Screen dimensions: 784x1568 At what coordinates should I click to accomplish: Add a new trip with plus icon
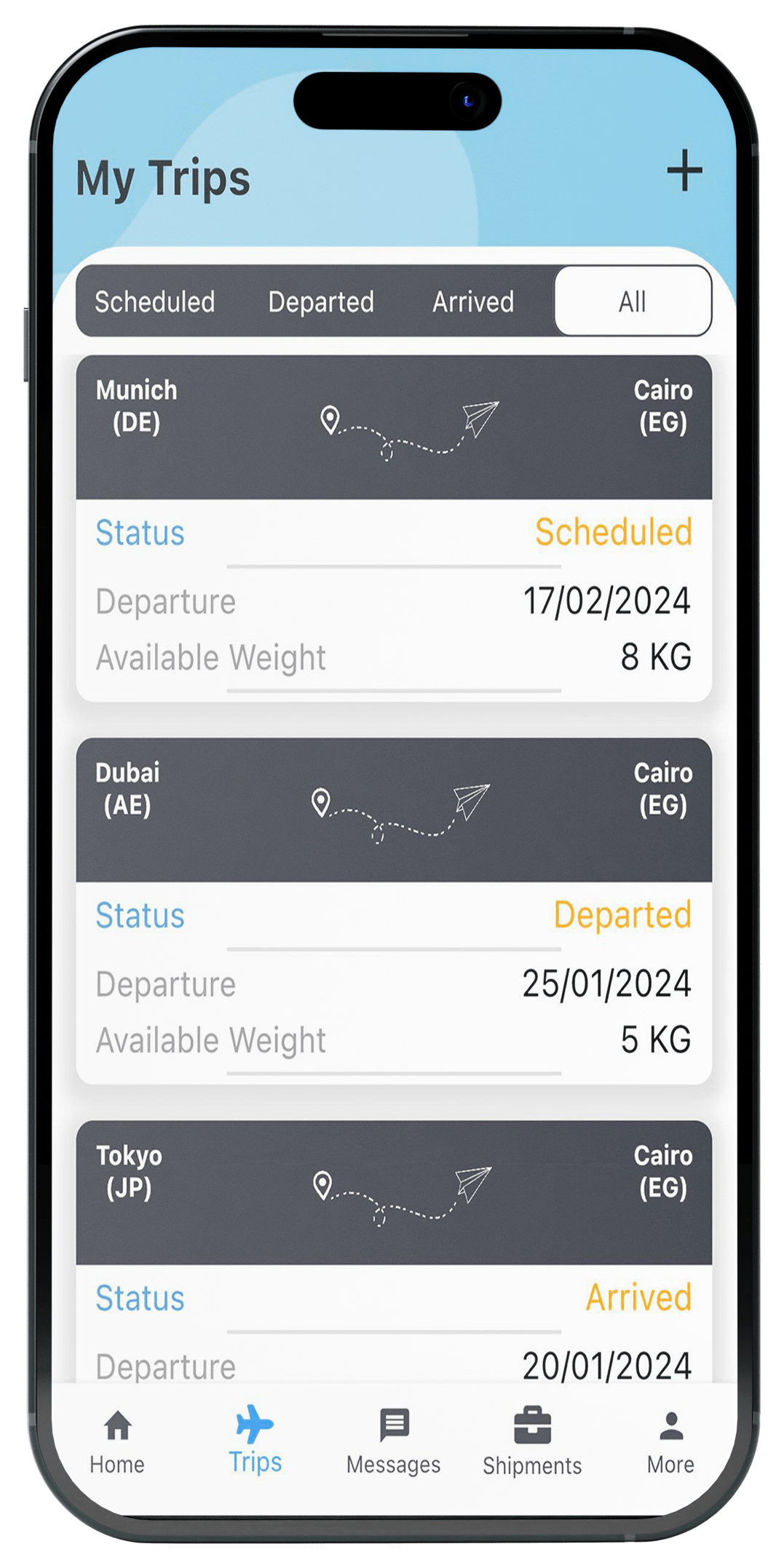(x=684, y=171)
